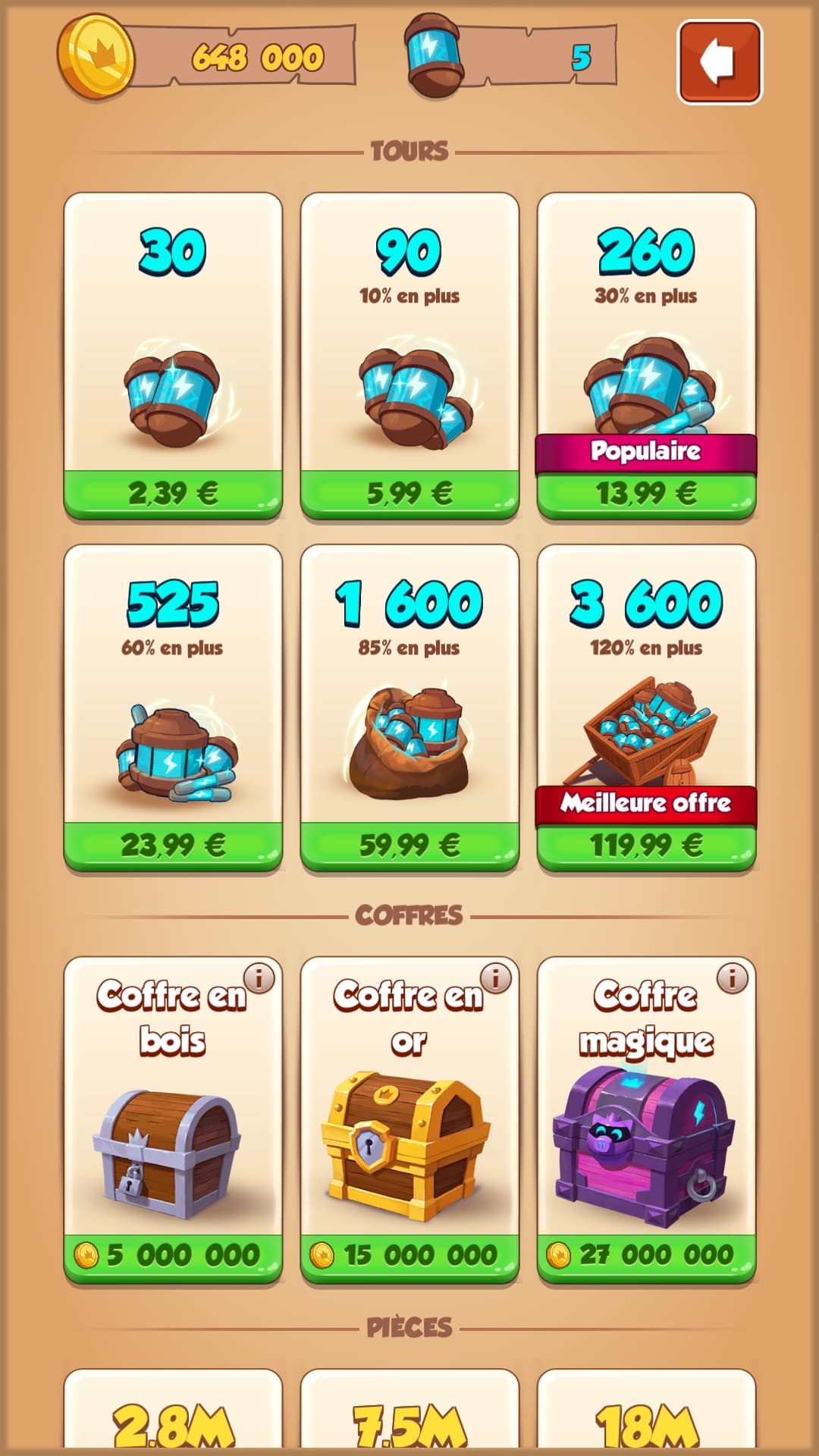The width and height of the screenshot is (819, 1456).
Task: Buy 30 spins for 2,39 €
Action: coord(173,493)
